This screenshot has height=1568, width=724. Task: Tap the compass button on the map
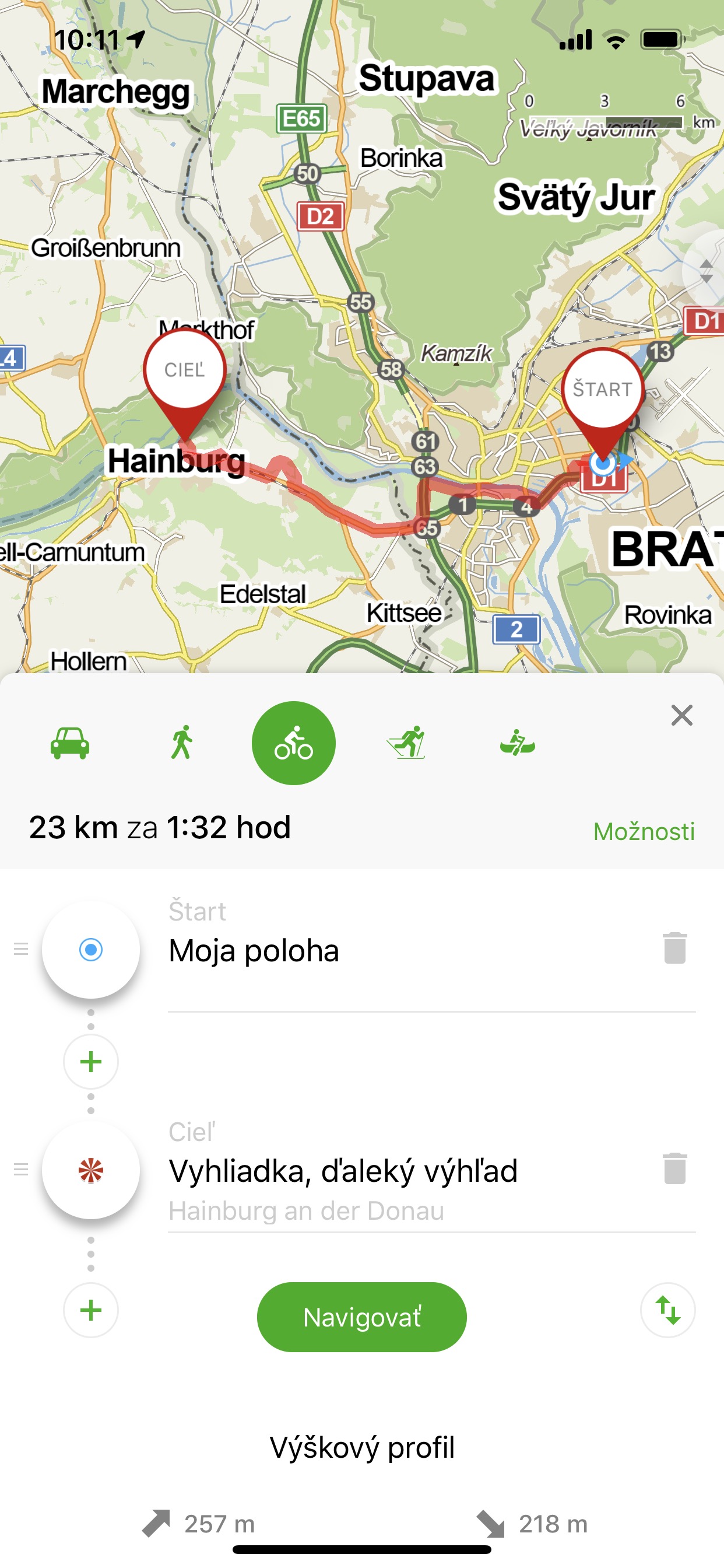706,271
